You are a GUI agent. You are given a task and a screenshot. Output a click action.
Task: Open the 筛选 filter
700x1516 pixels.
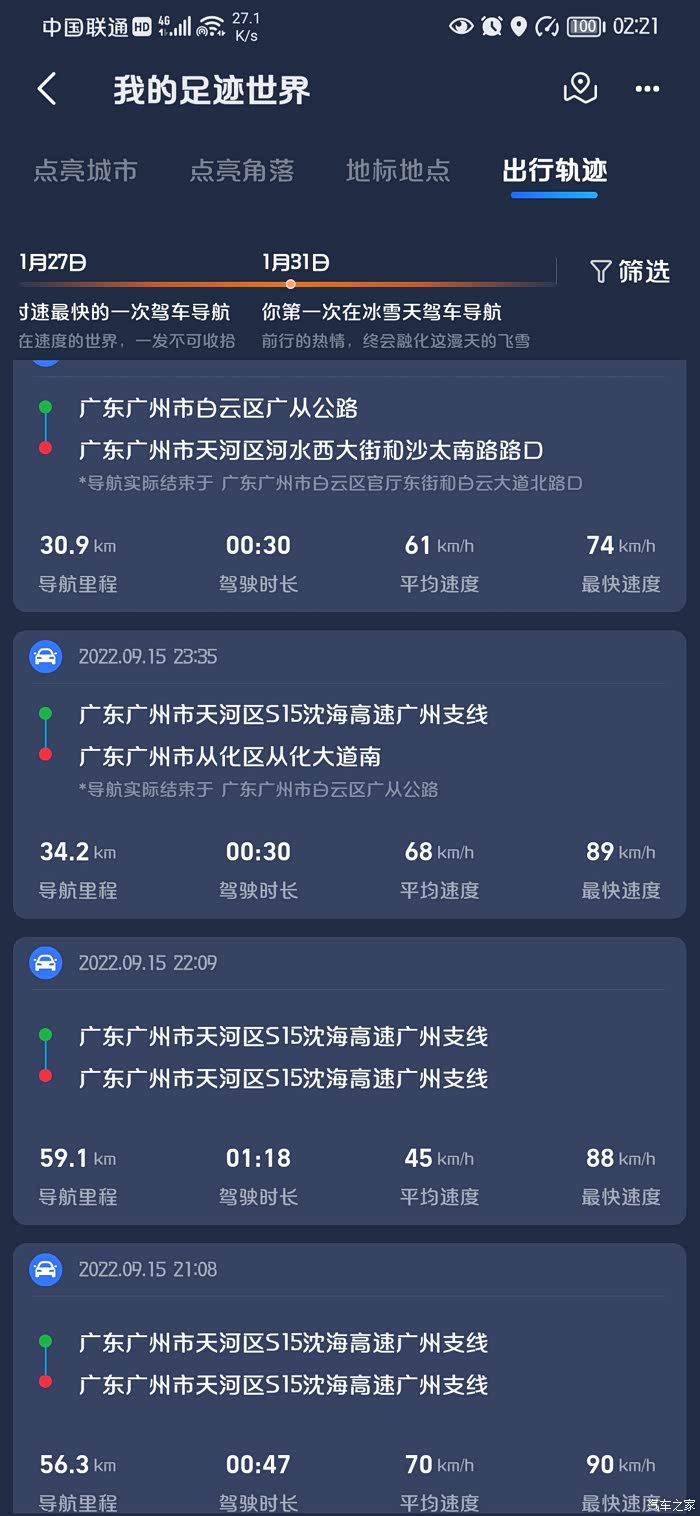point(630,271)
